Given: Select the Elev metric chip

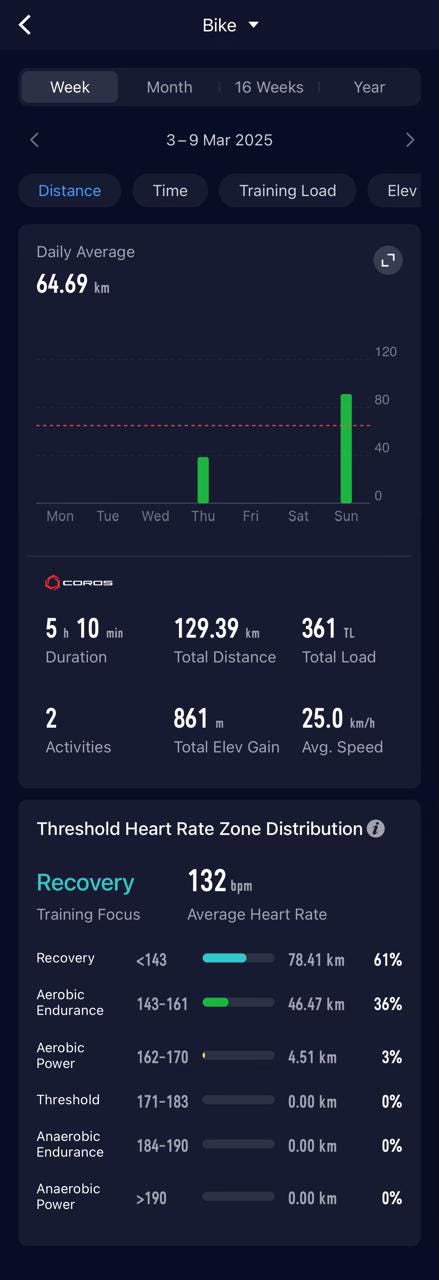Looking at the screenshot, I should click(402, 191).
